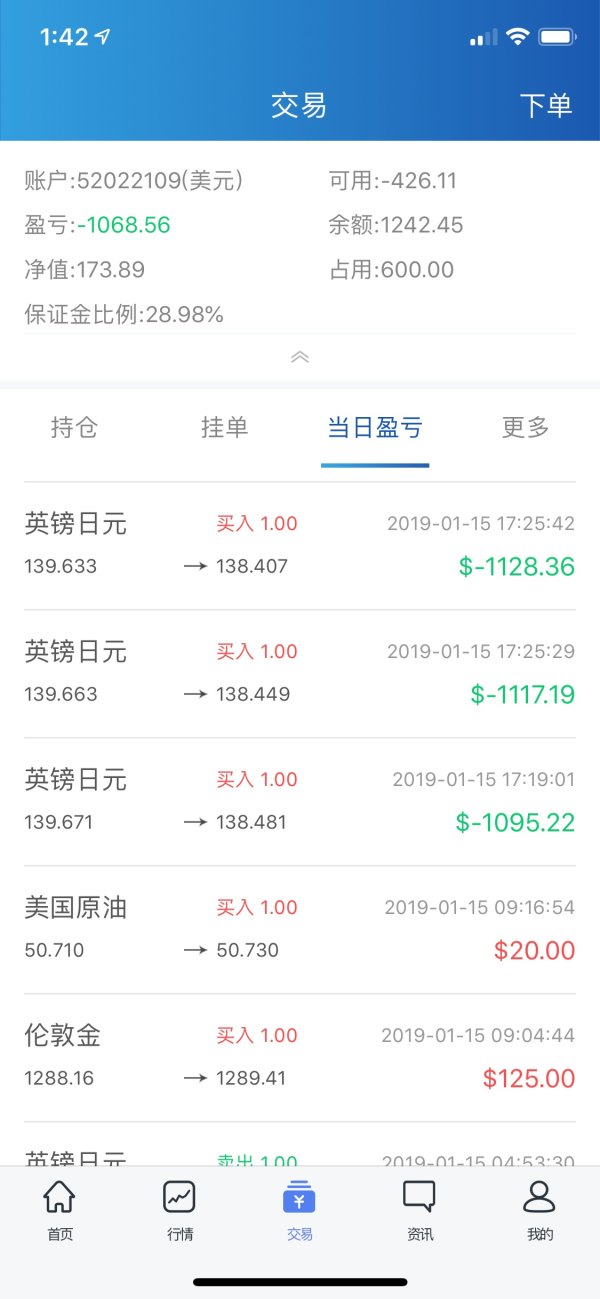Select the 交易 bottom tab
The height and width of the screenshot is (1299, 600).
point(300,1210)
